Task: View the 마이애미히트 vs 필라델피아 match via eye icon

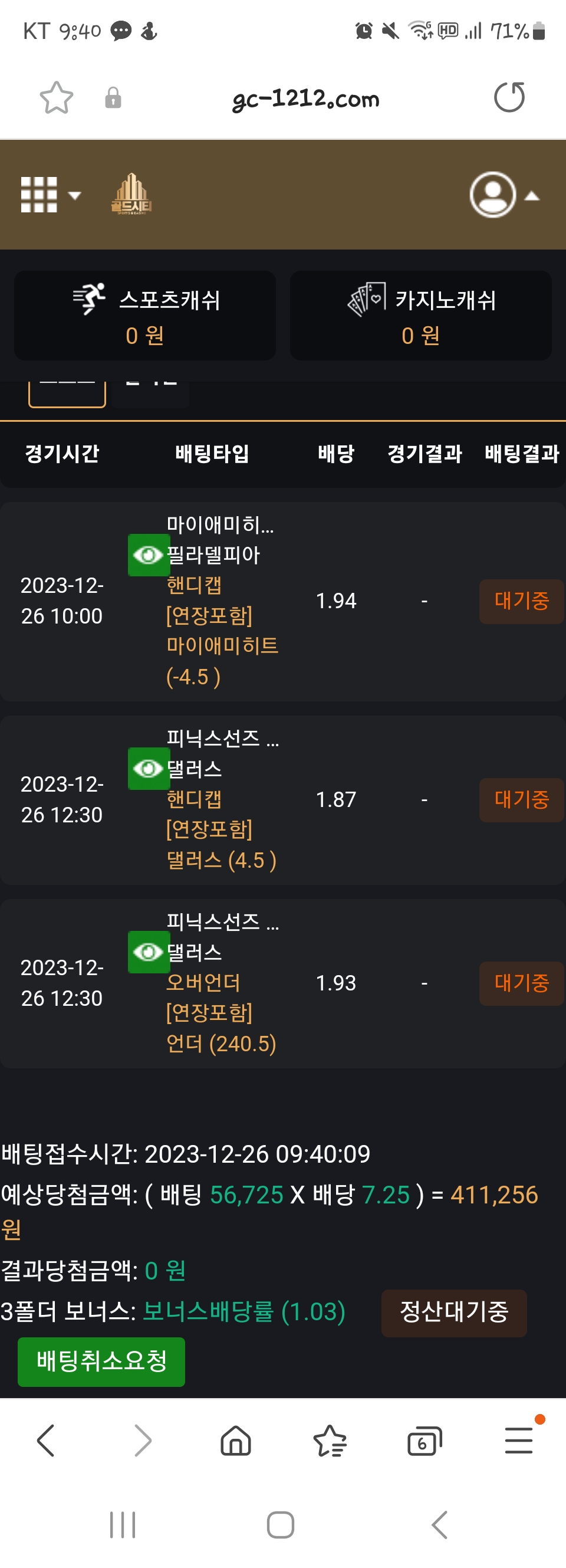Action: [x=148, y=555]
